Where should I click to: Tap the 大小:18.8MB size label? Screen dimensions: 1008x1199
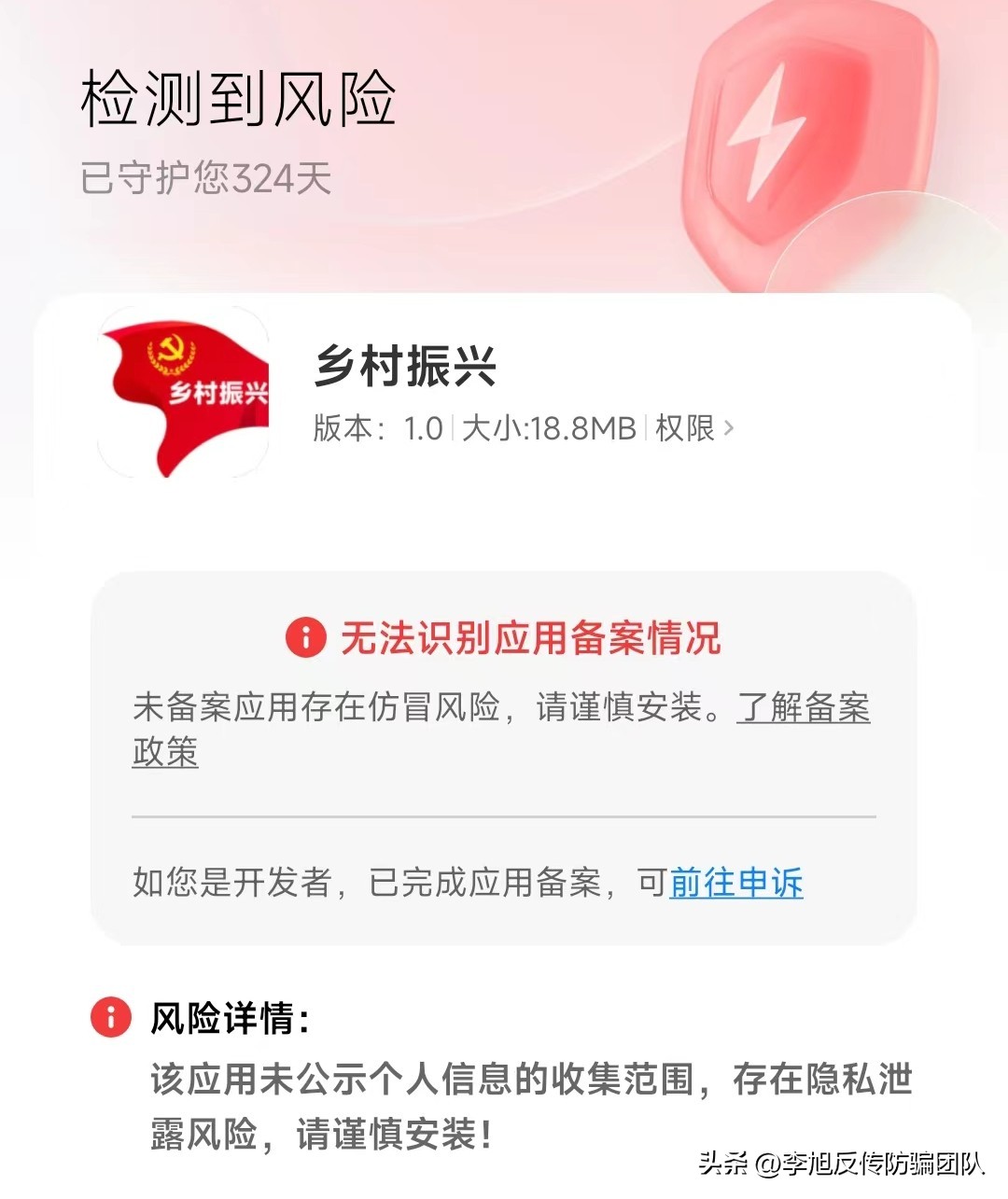pos(551,427)
